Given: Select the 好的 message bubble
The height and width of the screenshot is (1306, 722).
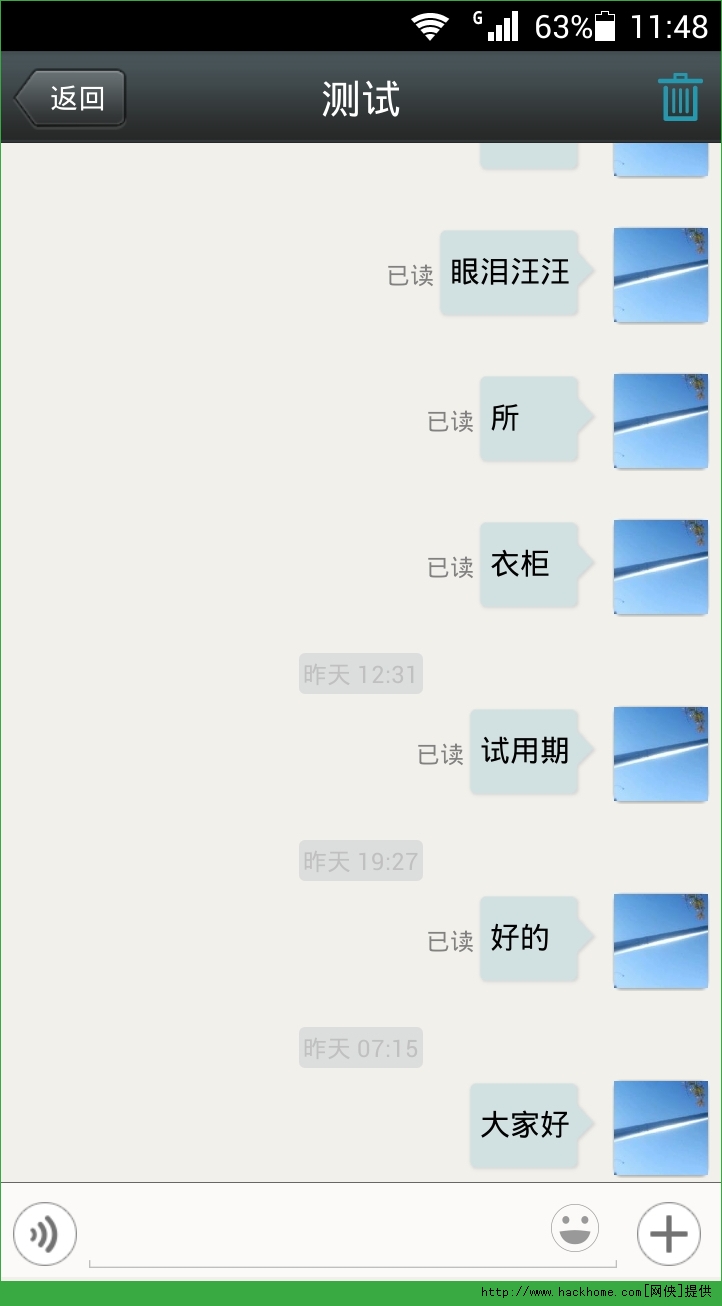Looking at the screenshot, I should [x=528, y=938].
